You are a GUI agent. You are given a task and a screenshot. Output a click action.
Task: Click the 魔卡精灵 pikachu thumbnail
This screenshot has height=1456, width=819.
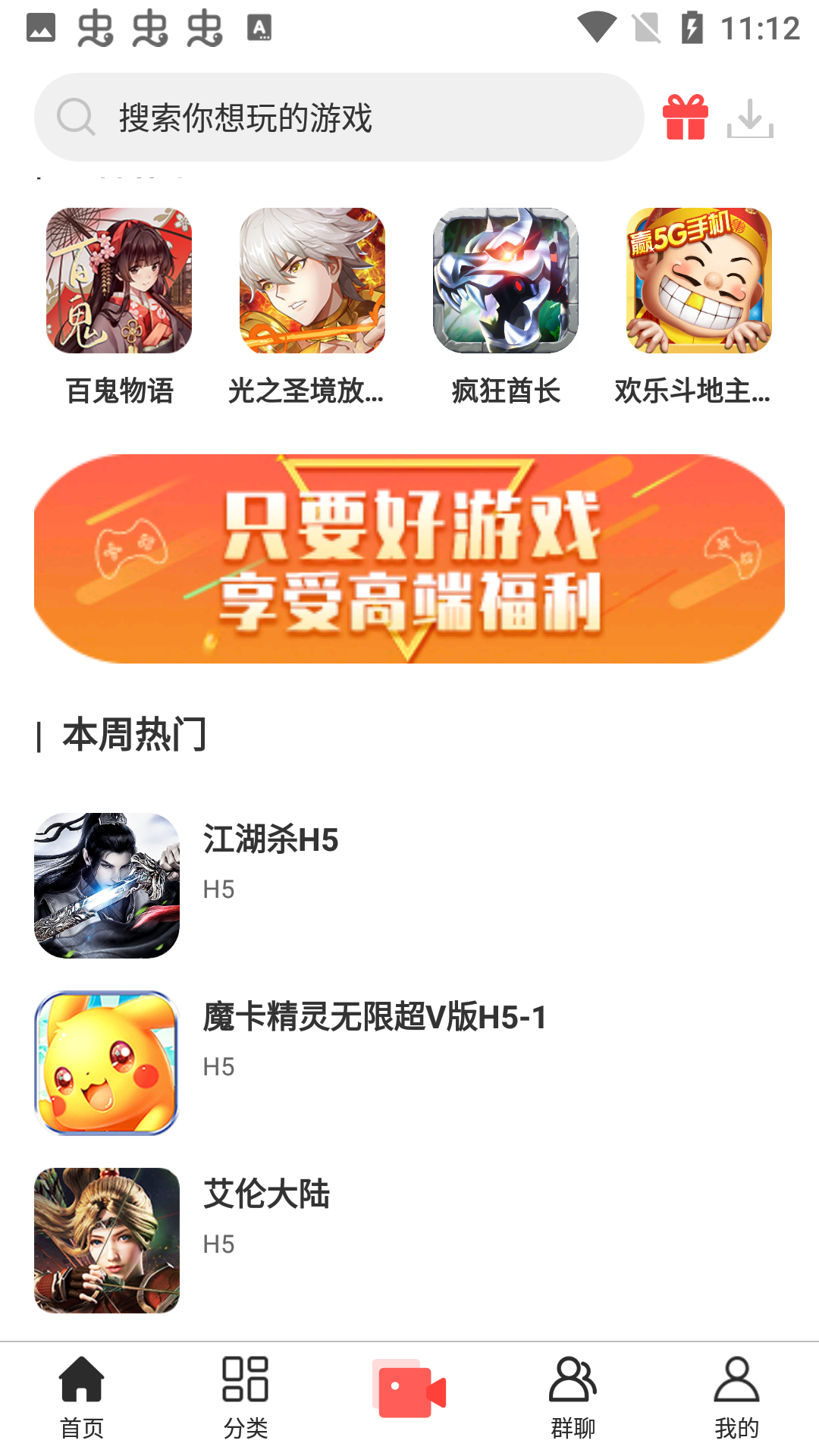click(106, 1061)
